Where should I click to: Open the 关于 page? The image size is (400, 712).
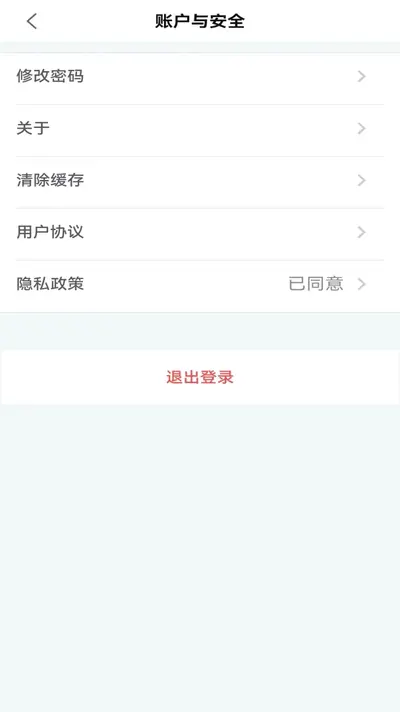click(200, 130)
